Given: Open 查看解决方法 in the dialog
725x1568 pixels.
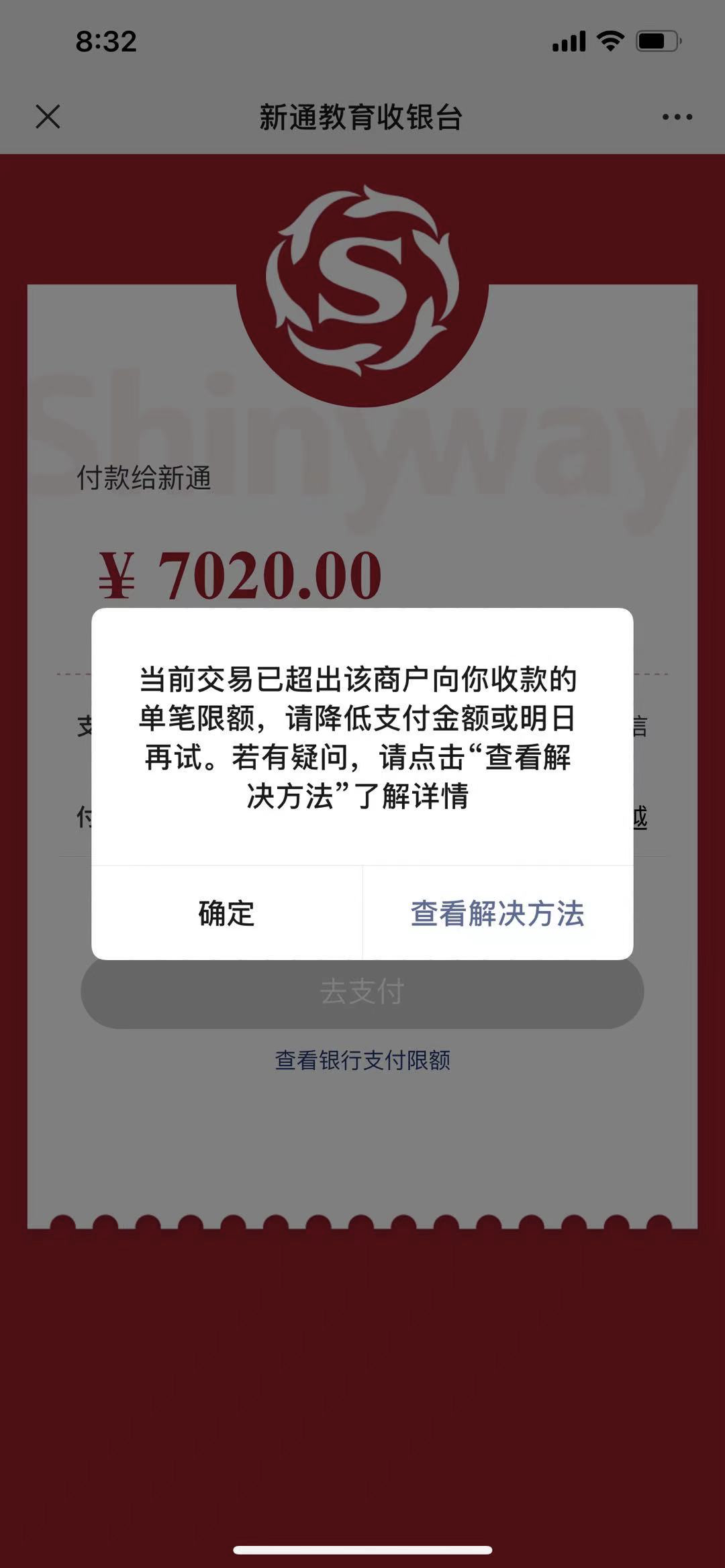Looking at the screenshot, I should [x=497, y=913].
